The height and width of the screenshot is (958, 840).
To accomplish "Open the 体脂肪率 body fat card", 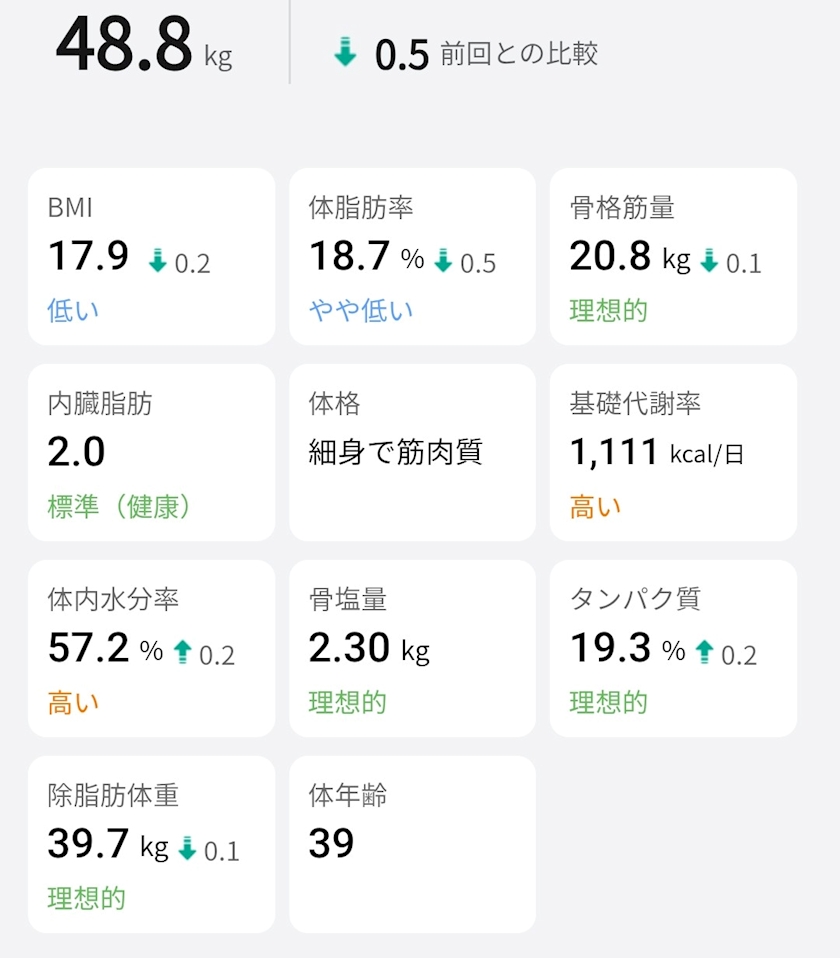I will pos(412,257).
